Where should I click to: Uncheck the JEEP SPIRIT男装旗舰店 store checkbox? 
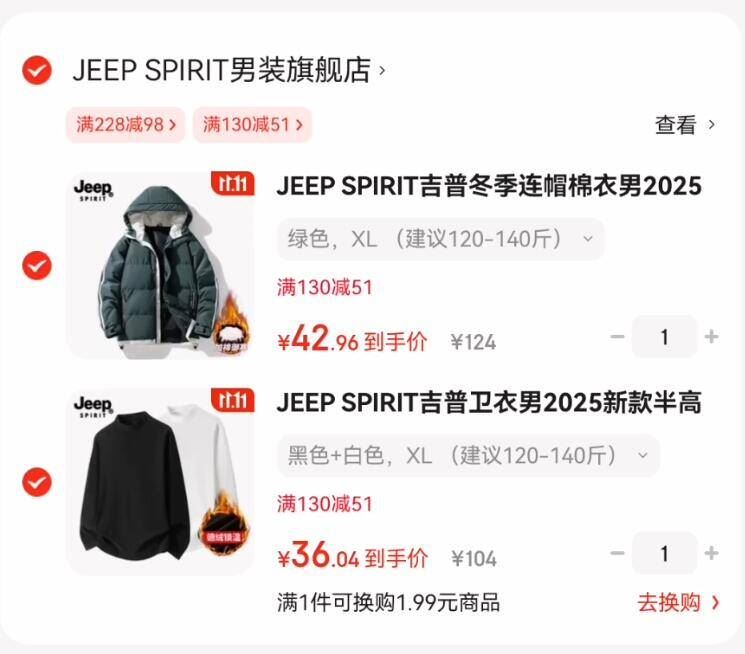pos(37,70)
